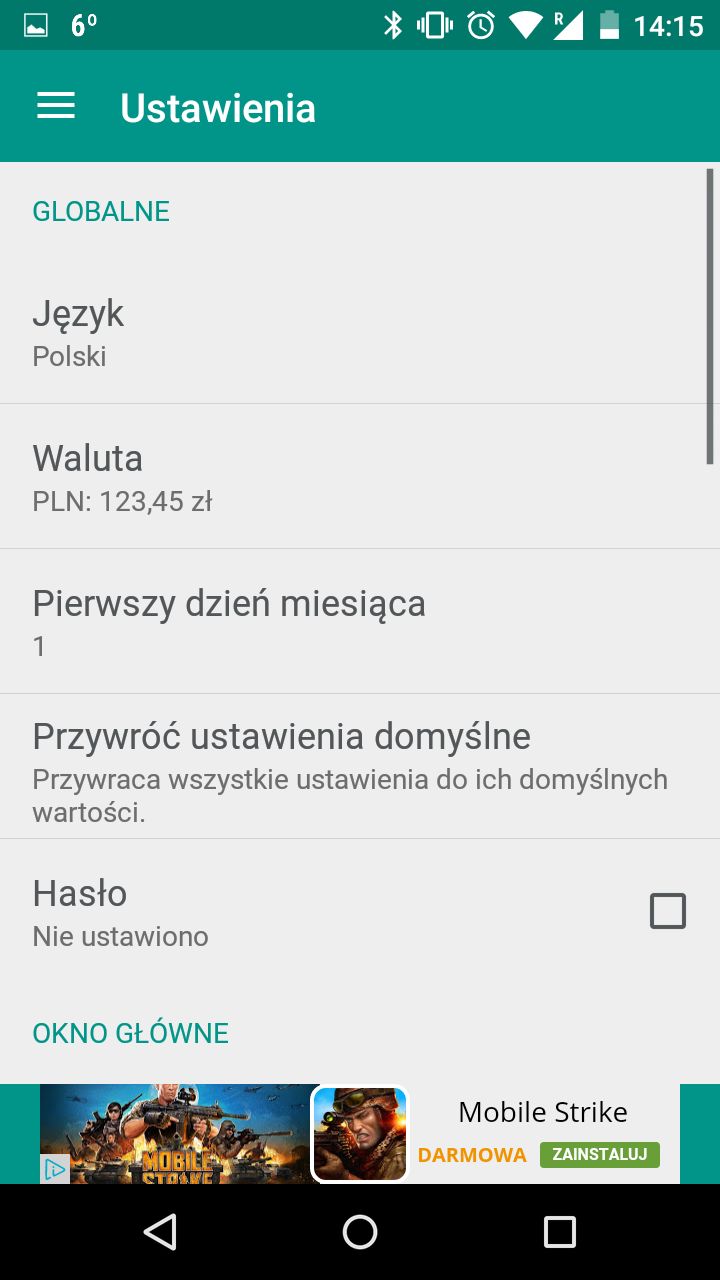Image resolution: width=720 pixels, height=1280 pixels.
Task: Tap Zainstaluj in the Mobile Strike ad
Action: [600, 1155]
